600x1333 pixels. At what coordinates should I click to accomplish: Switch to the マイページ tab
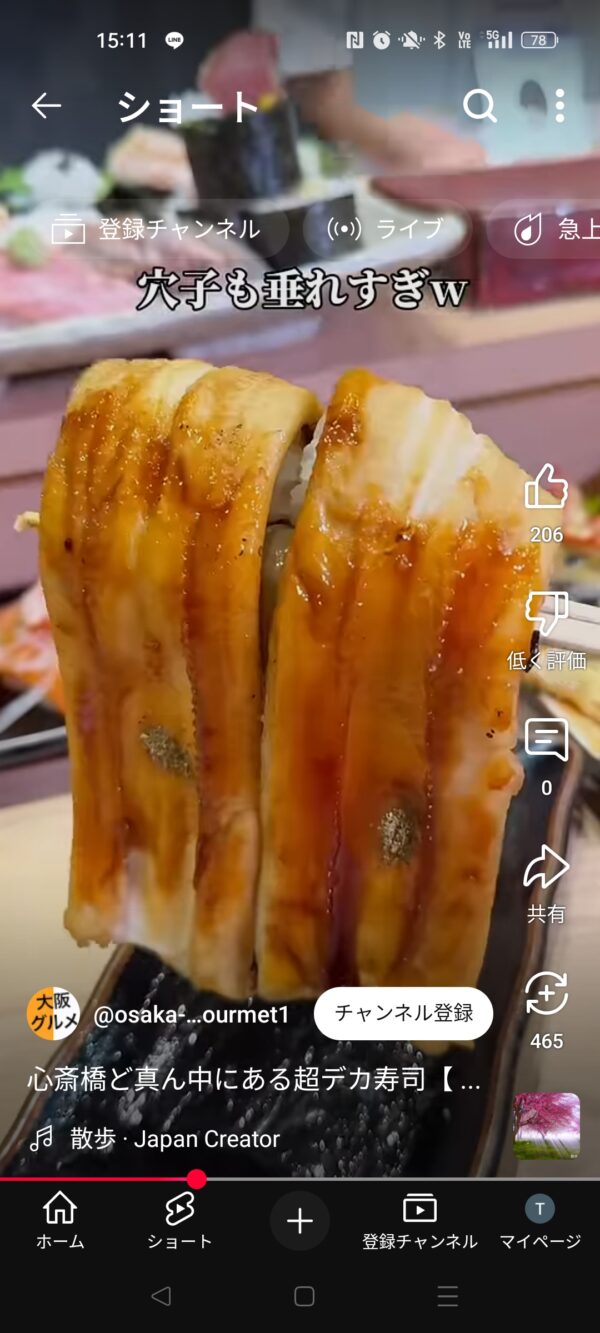click(x=540, y=1220)
